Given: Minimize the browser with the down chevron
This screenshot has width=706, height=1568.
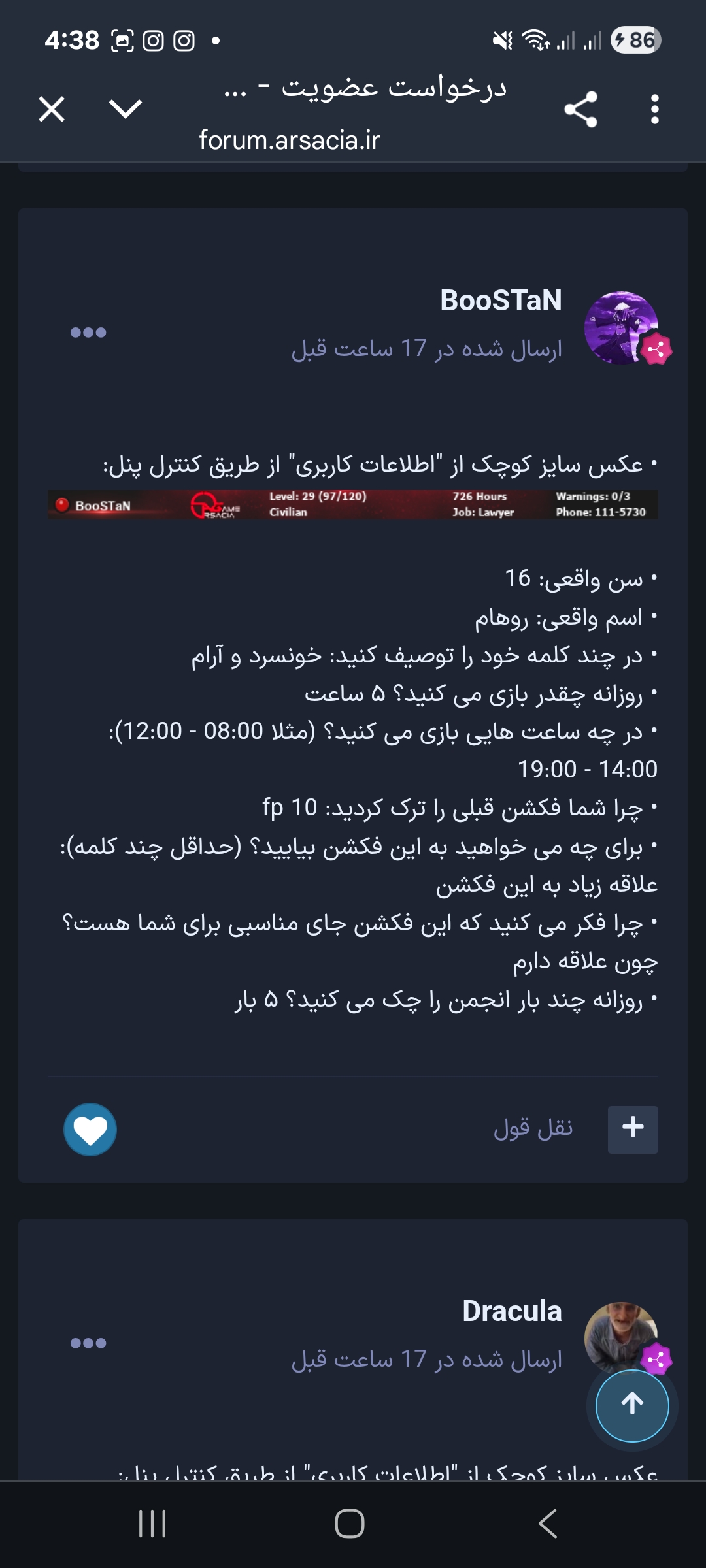Looking at the screenshot, I should (x=126, y=109).
